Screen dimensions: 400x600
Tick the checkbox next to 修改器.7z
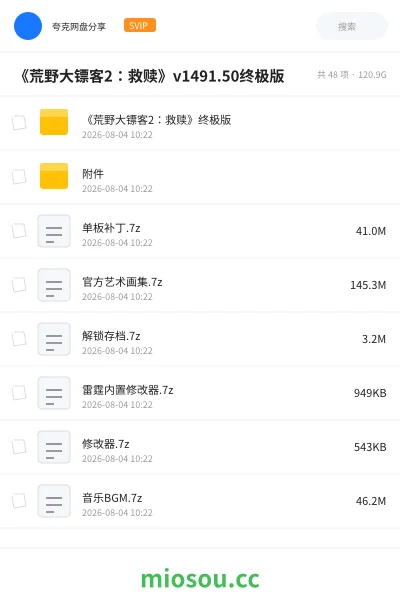[x=19, y=446]
